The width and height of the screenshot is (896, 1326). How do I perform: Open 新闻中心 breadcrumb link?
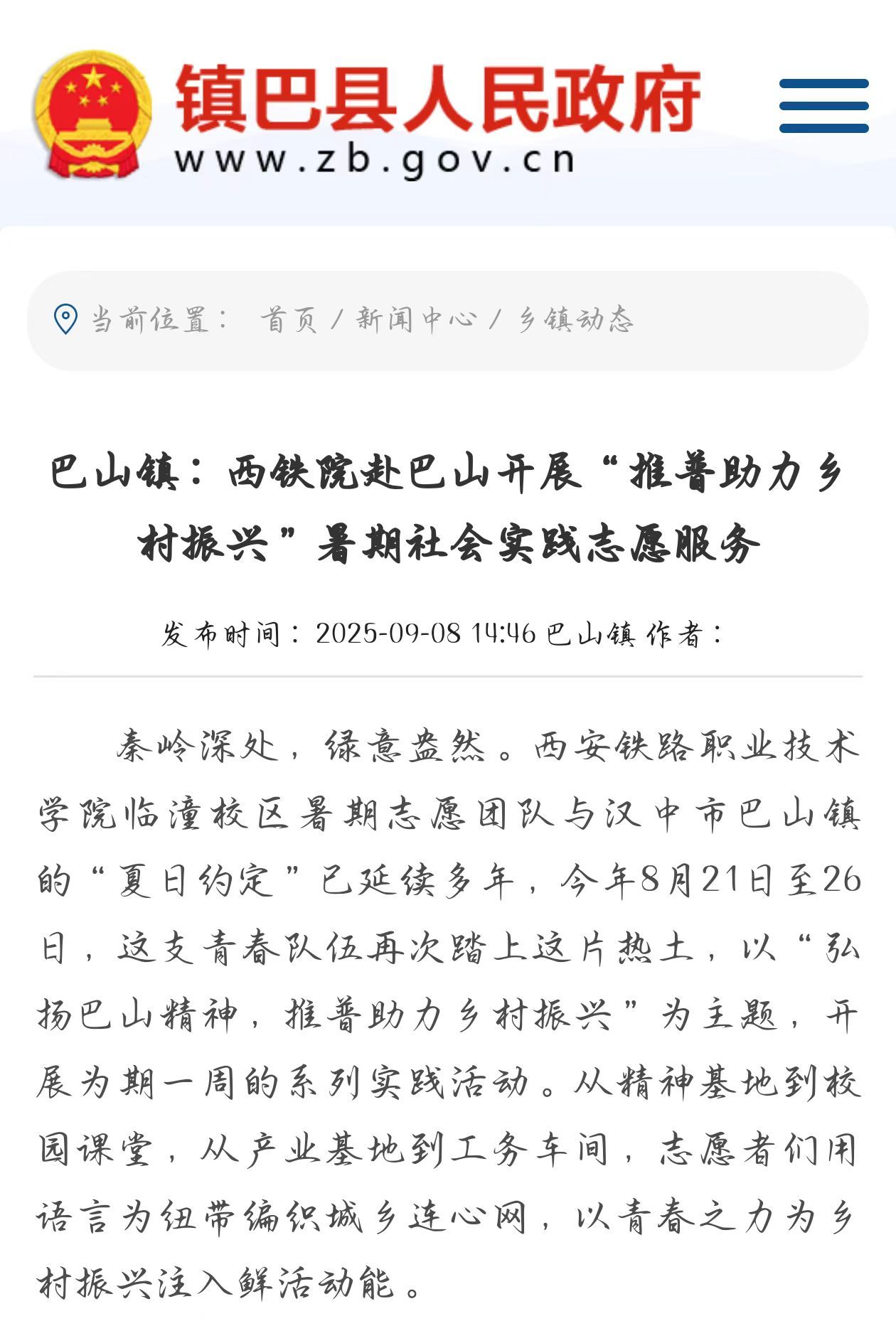416,320
